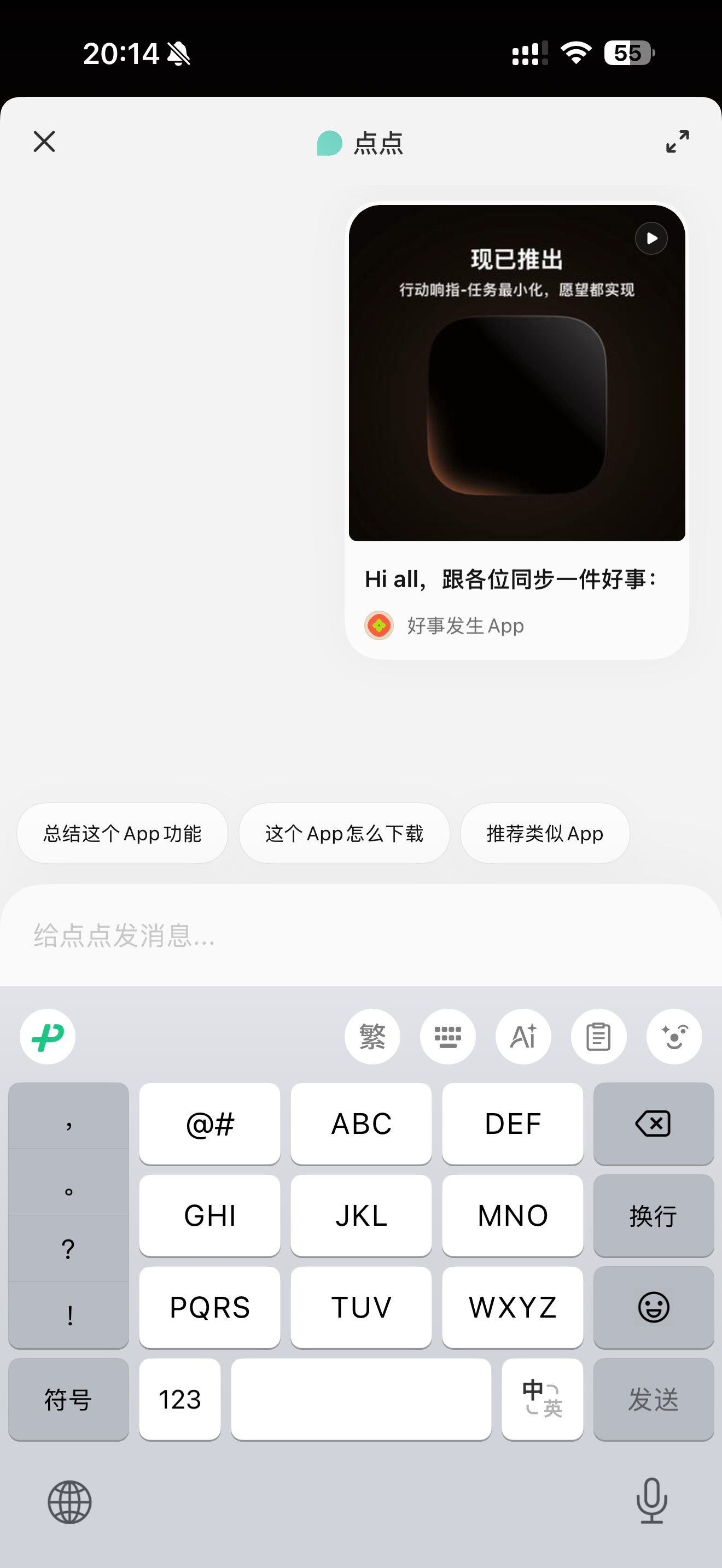Open the sticker face icon in keyboard toolbar
722x1568 pixels.
(674, 1036)
